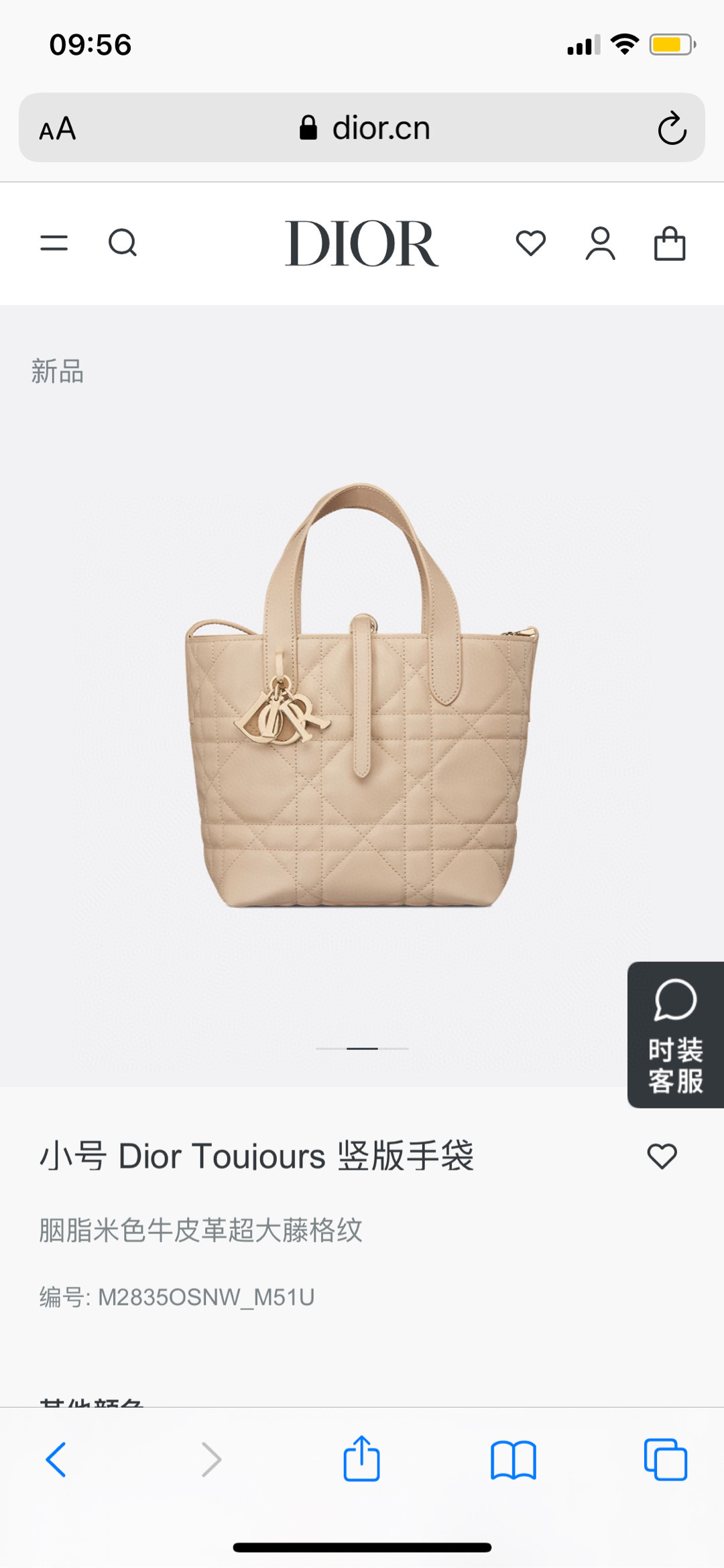The width and height of the screenshot is (724, 1568).
Task: Show open tabs
Action: point(666,1459)
